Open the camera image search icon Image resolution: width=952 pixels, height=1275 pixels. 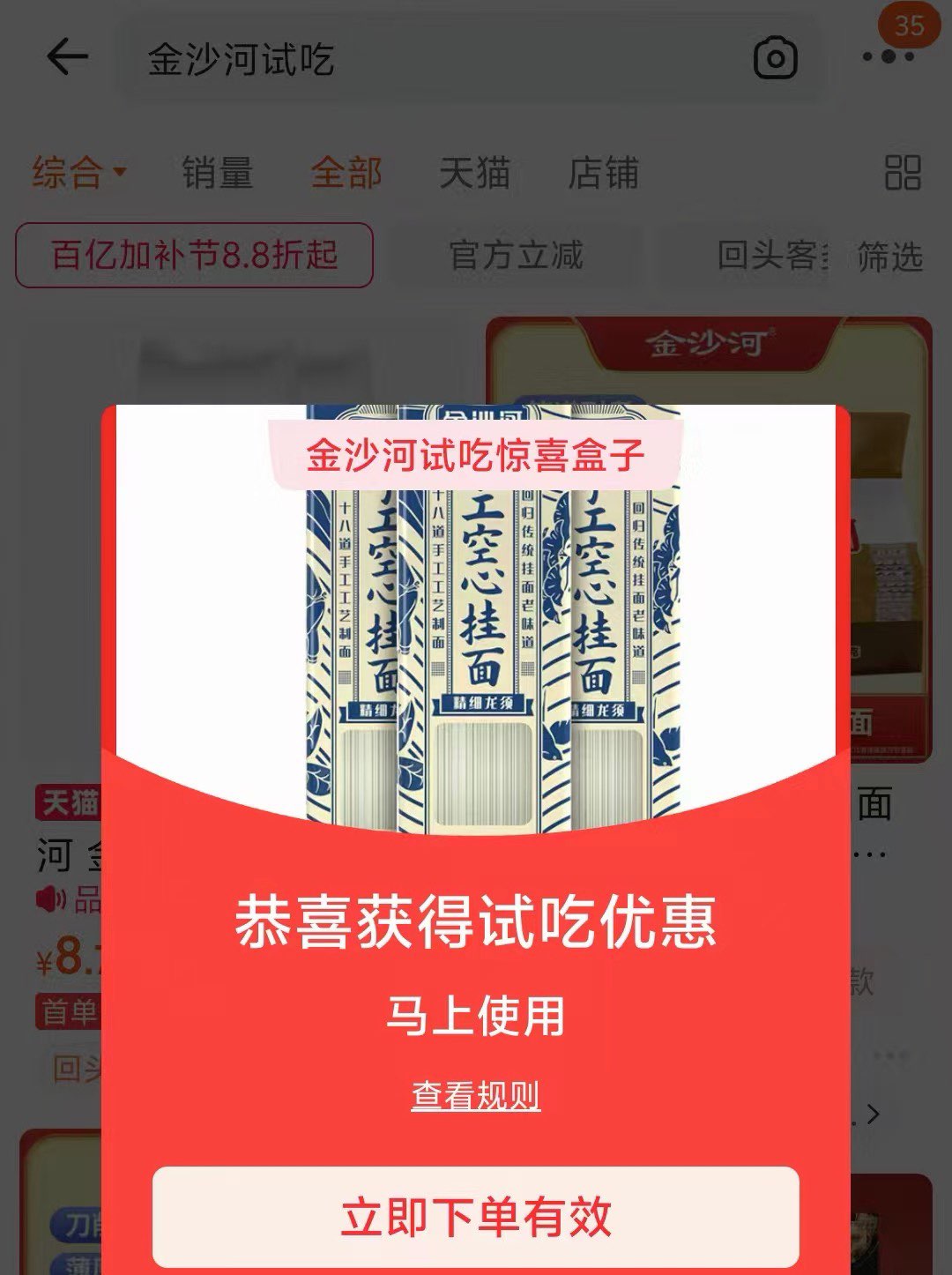pyautogui.click(x=775, y=59)
